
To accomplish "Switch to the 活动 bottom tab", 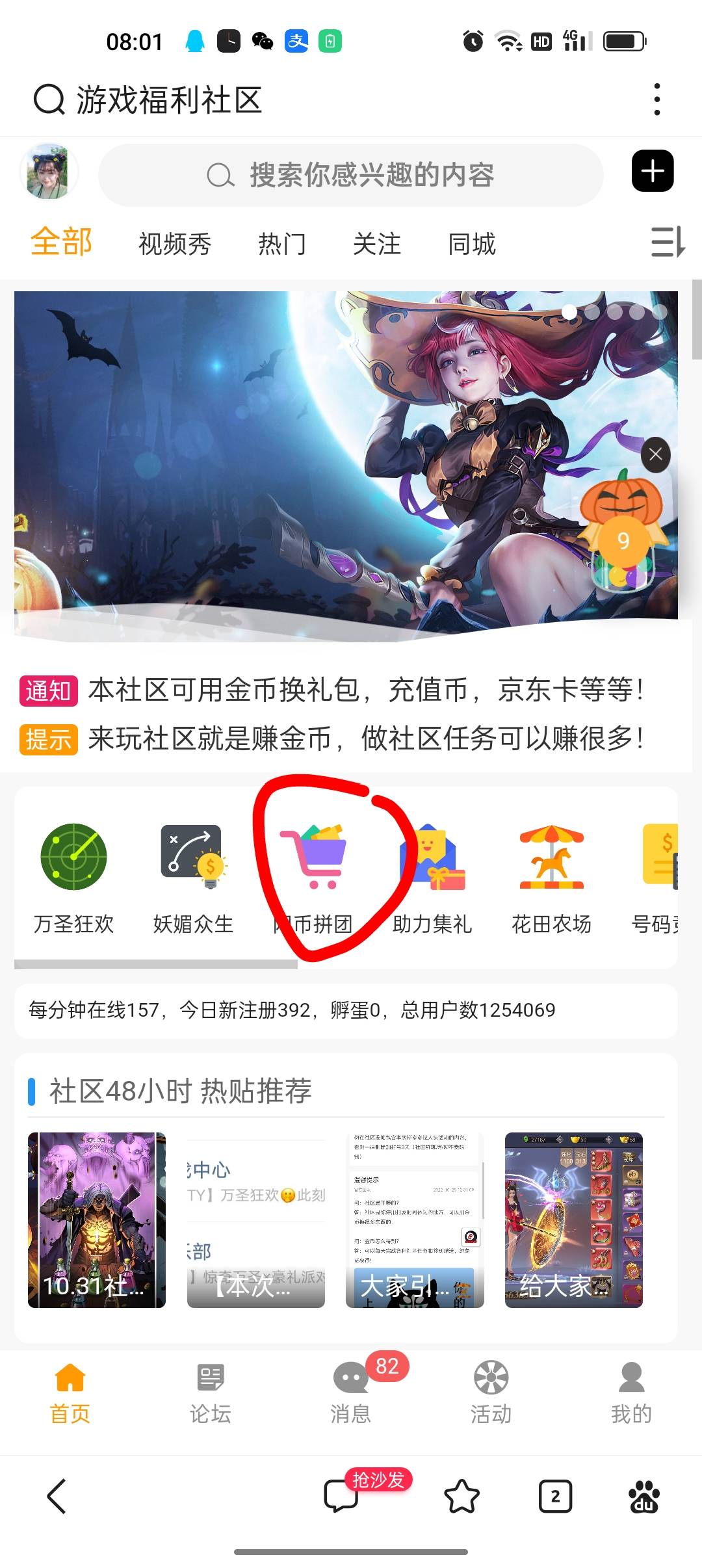I will click(491, 1393).
